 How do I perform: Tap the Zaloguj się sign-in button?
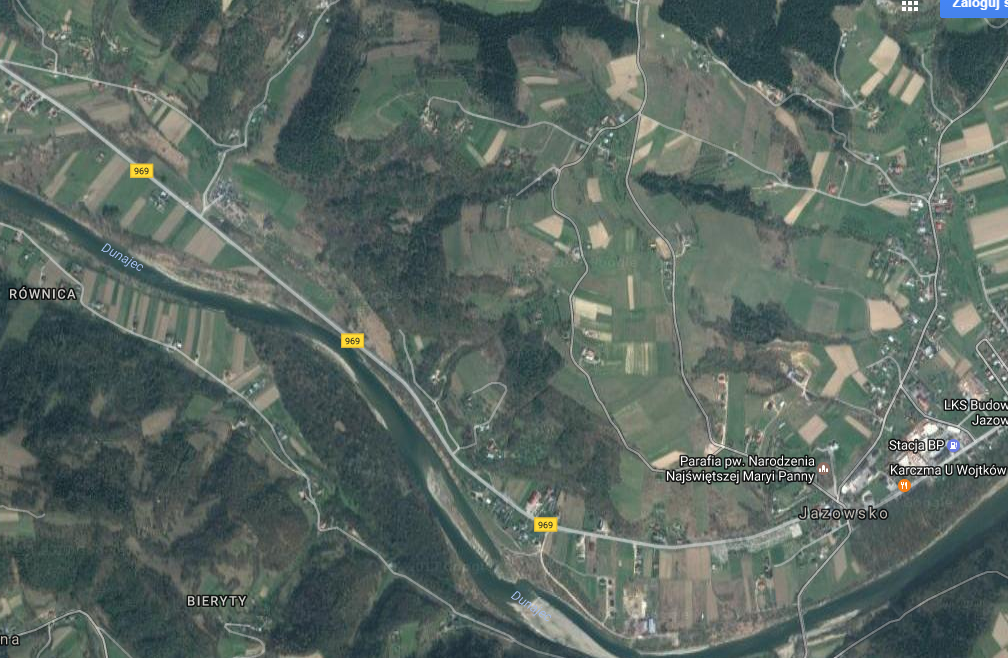pos(976,6)
